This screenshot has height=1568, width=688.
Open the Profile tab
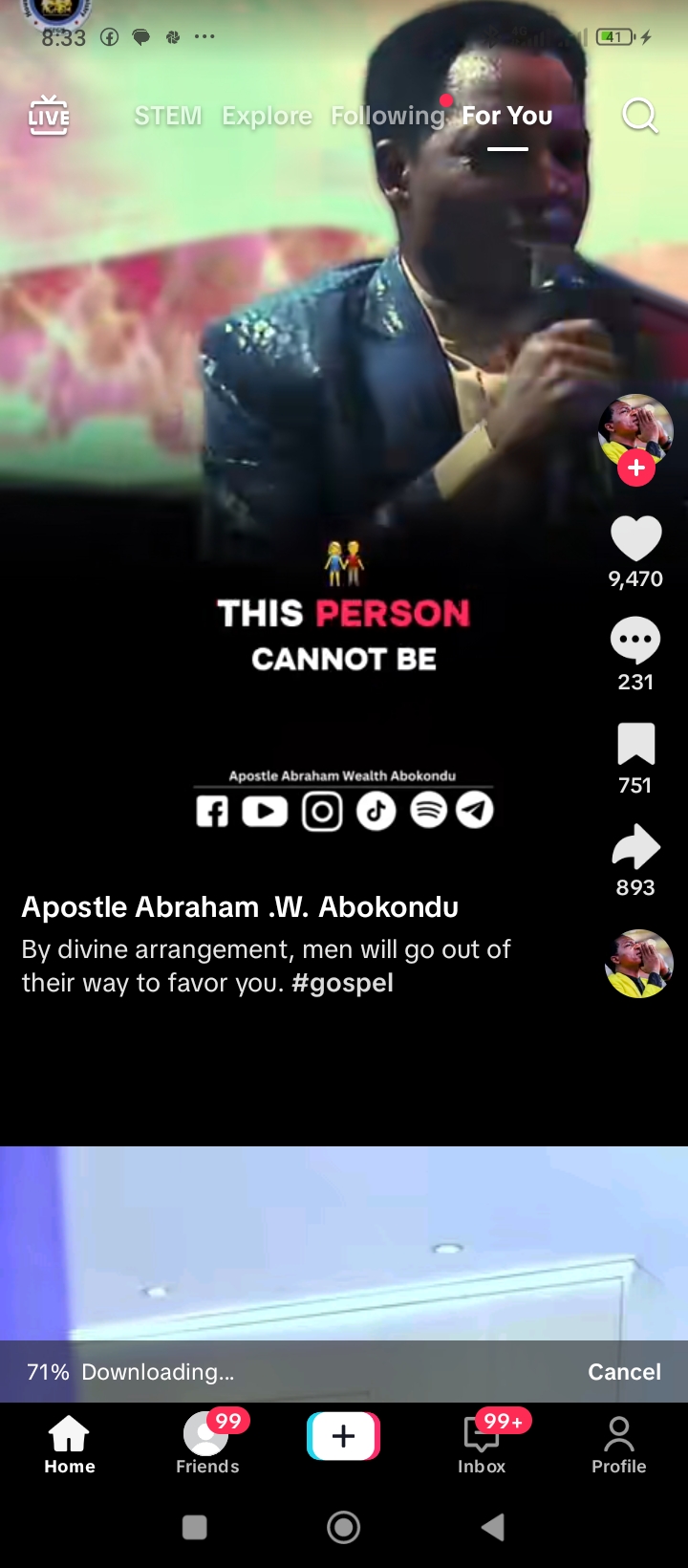[619, 1444]
